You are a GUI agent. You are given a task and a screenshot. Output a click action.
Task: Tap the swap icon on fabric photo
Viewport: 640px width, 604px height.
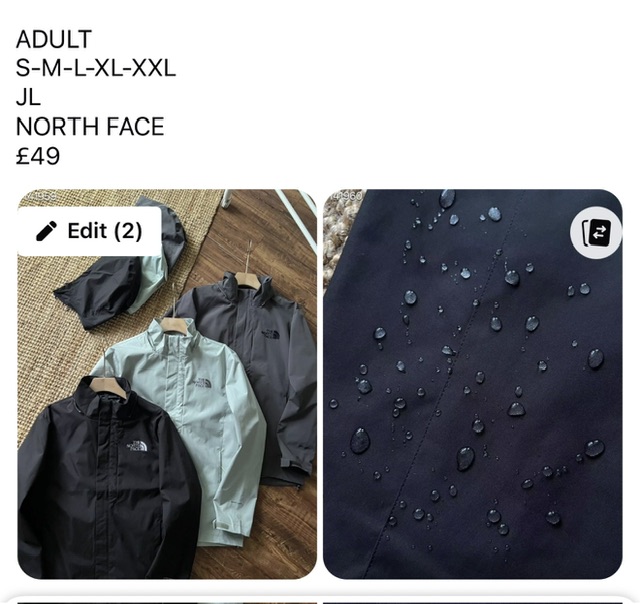(x=595, y=233)
